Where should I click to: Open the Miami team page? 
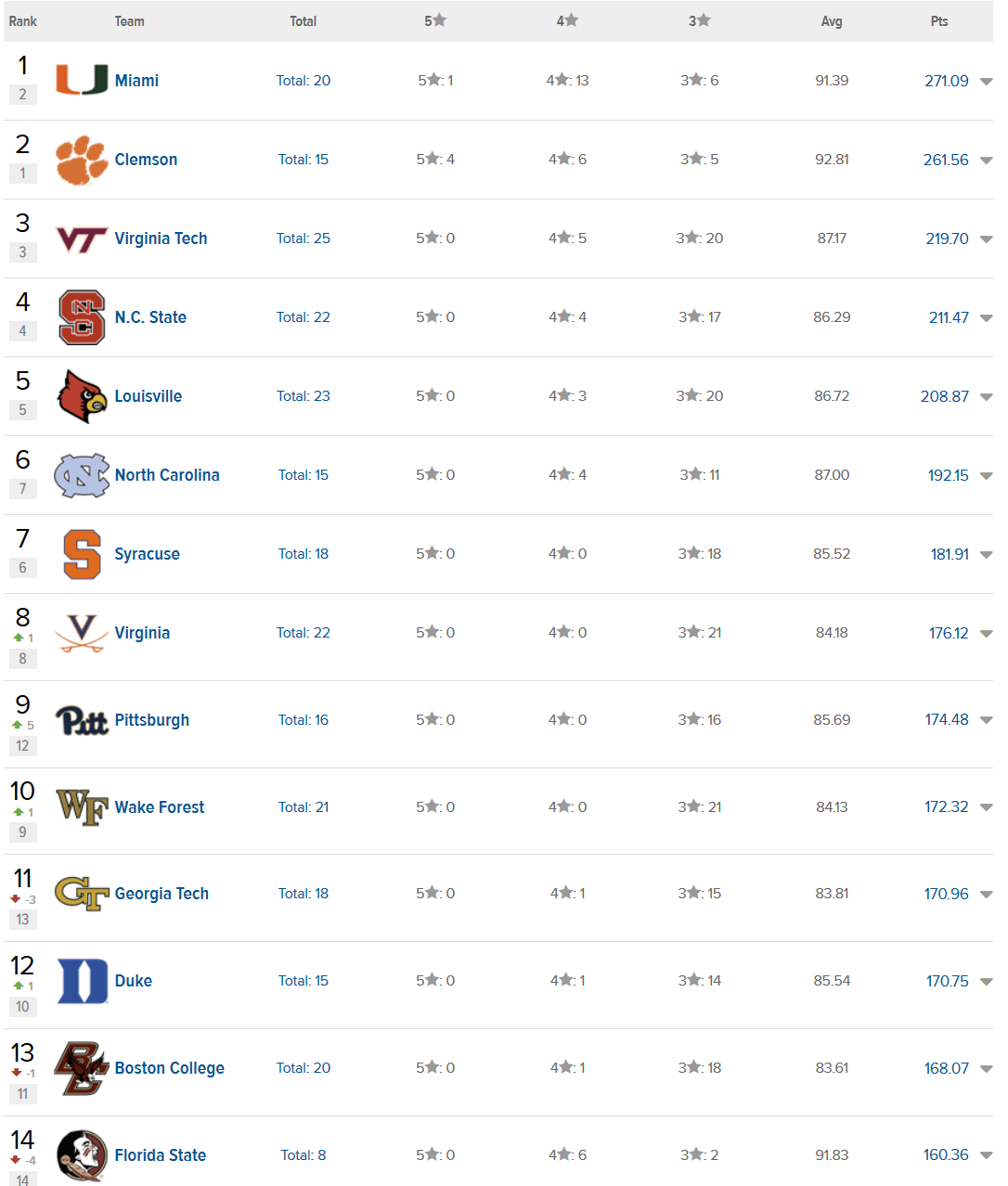(136, 81)
